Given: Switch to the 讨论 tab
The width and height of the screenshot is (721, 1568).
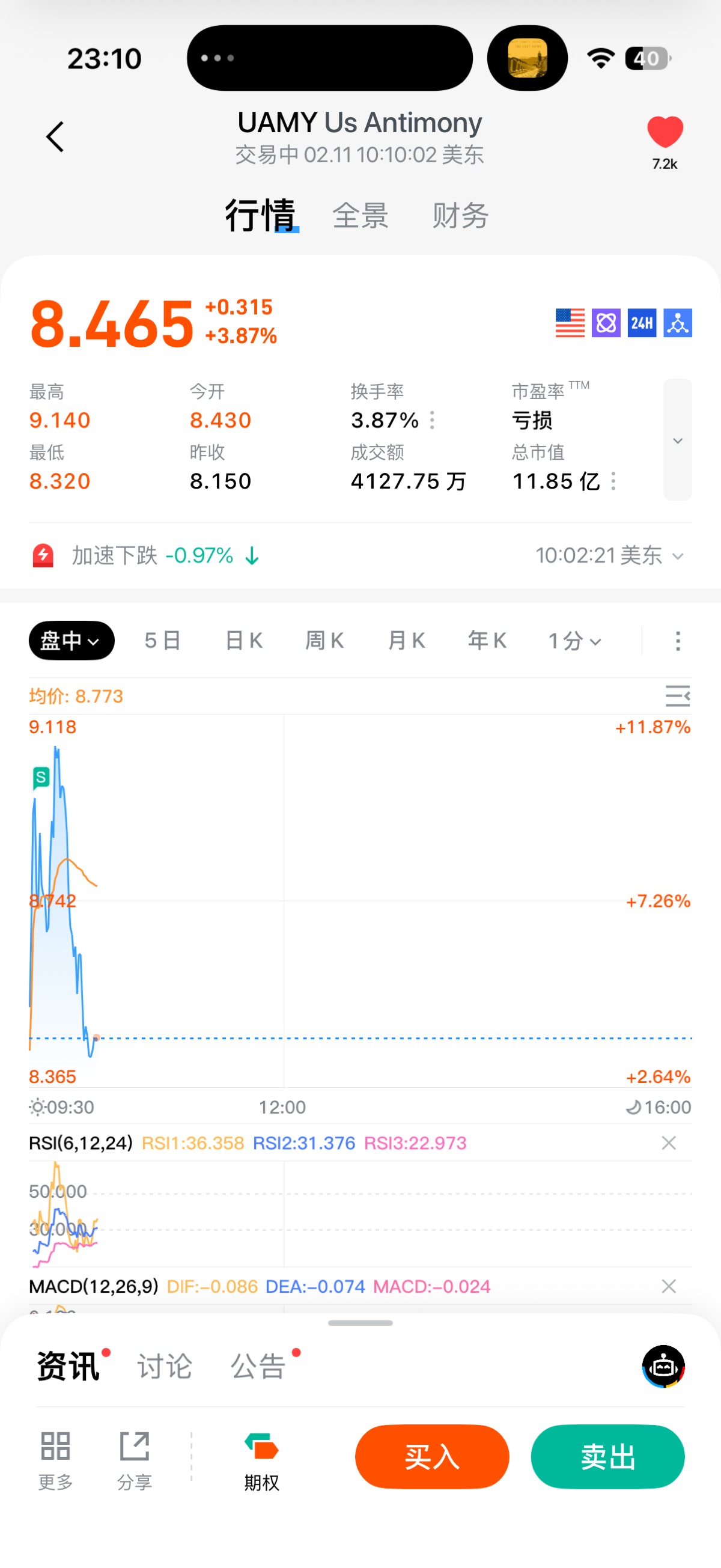Looking at the screenshot, I should (164, 1367).
